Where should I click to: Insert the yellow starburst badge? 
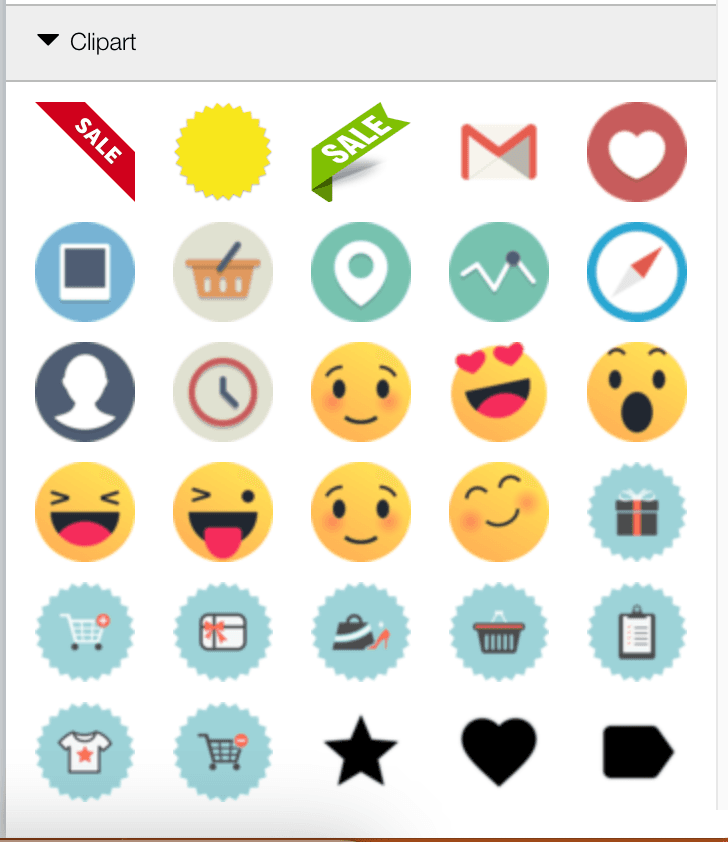223,152
